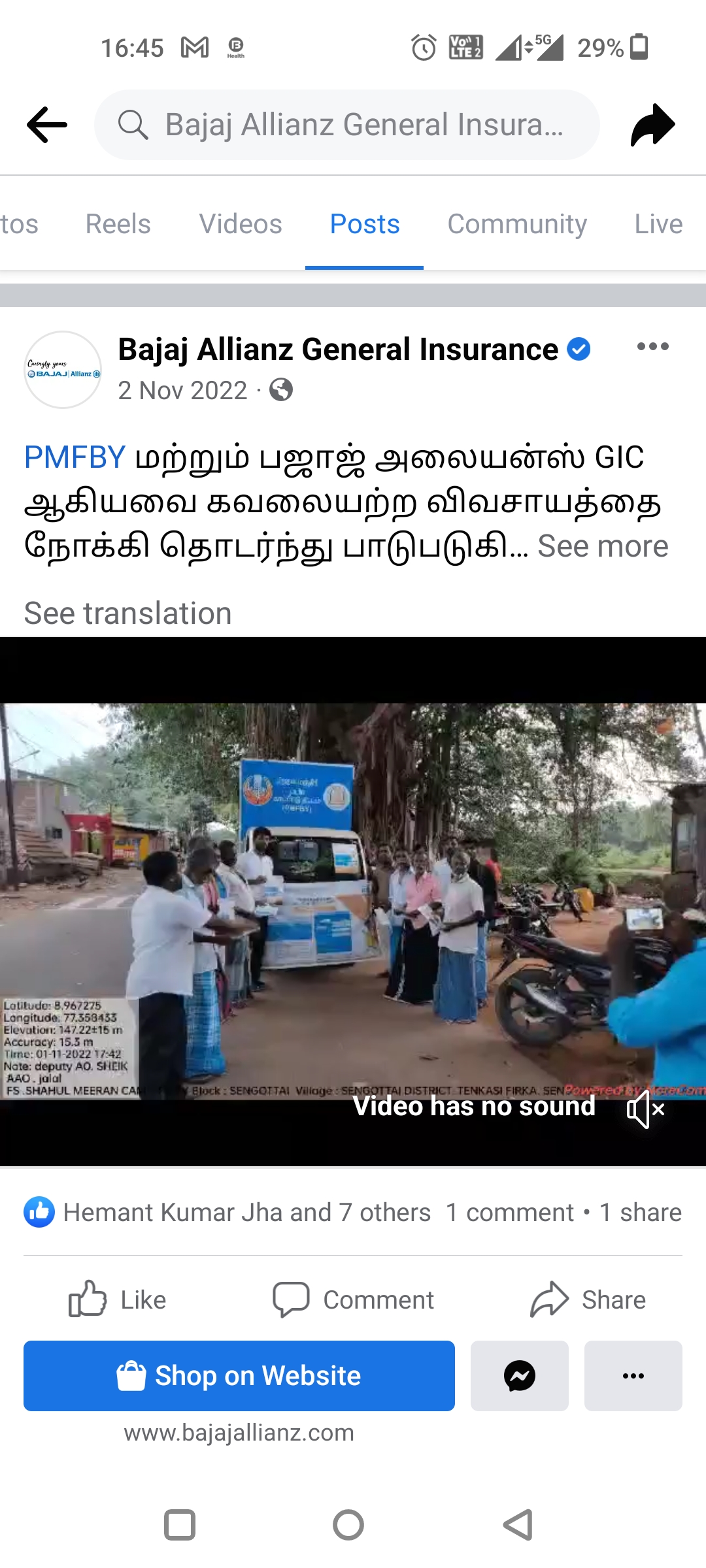
Task: Share the post
Action: click(588, 1299)
